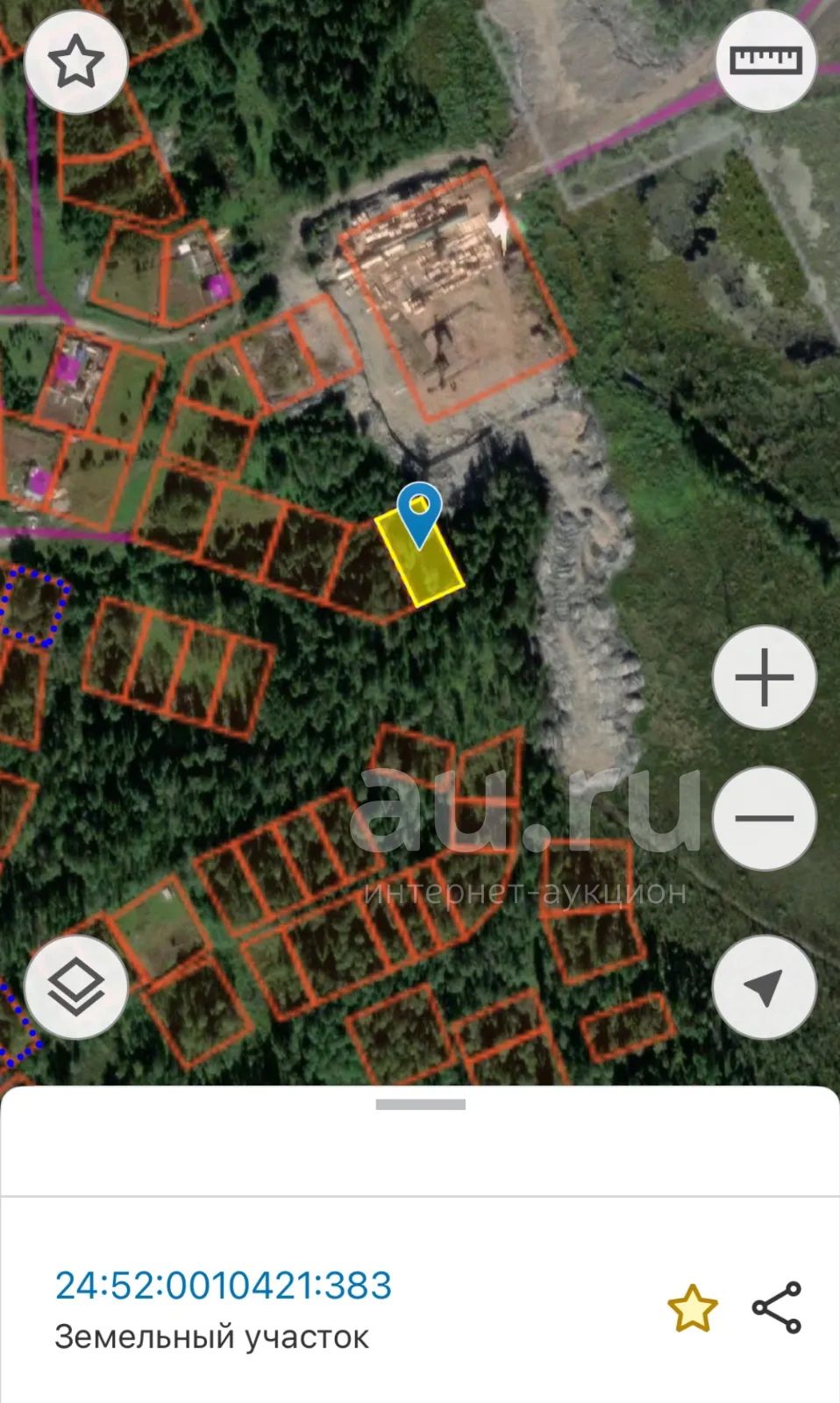This screenshot has height=1403, width=840.
Task: Activate the ruler measurement tool
Action: [766, 61]
